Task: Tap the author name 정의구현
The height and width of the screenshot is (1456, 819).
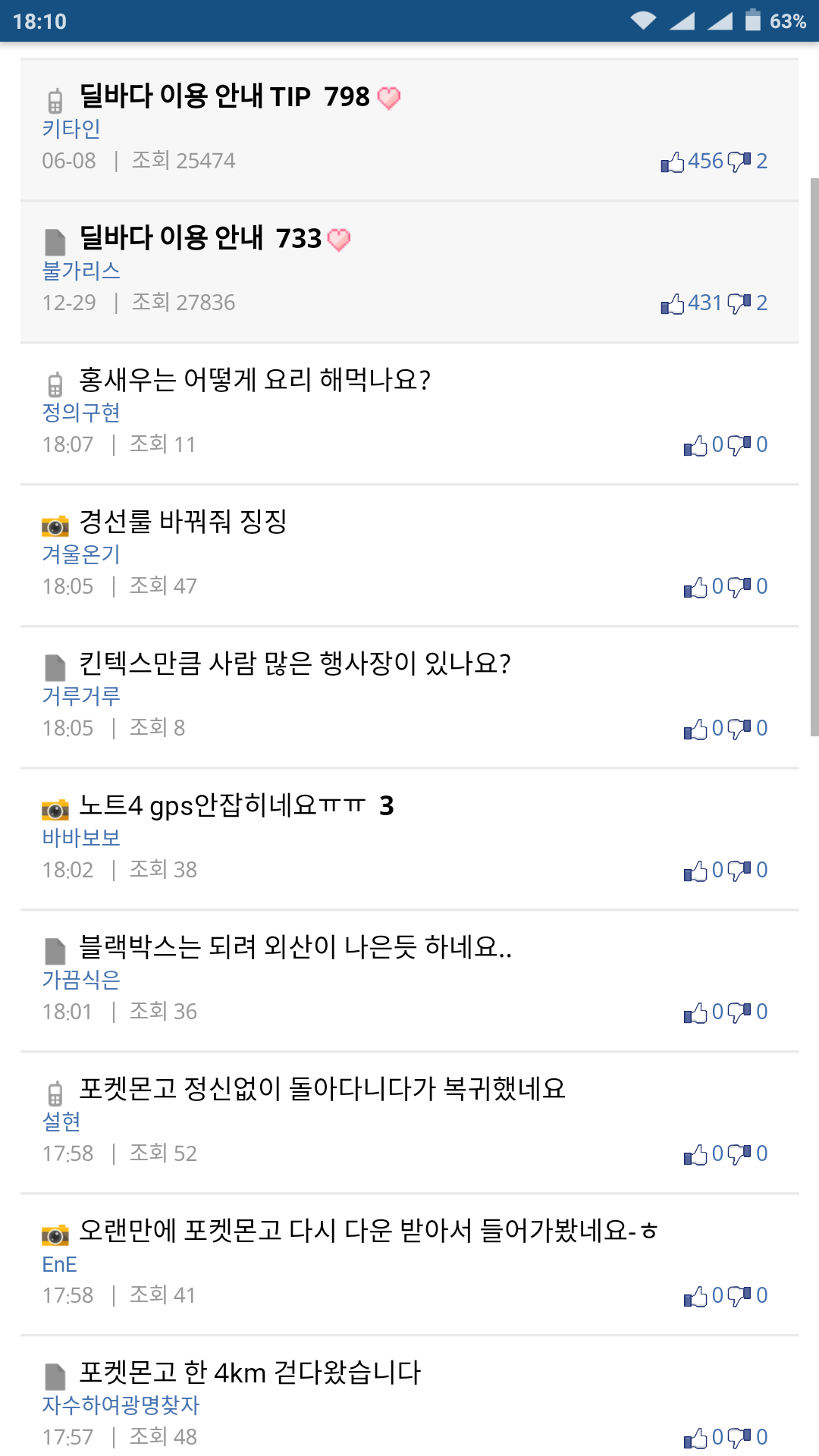Action: [x=81, y=413]
